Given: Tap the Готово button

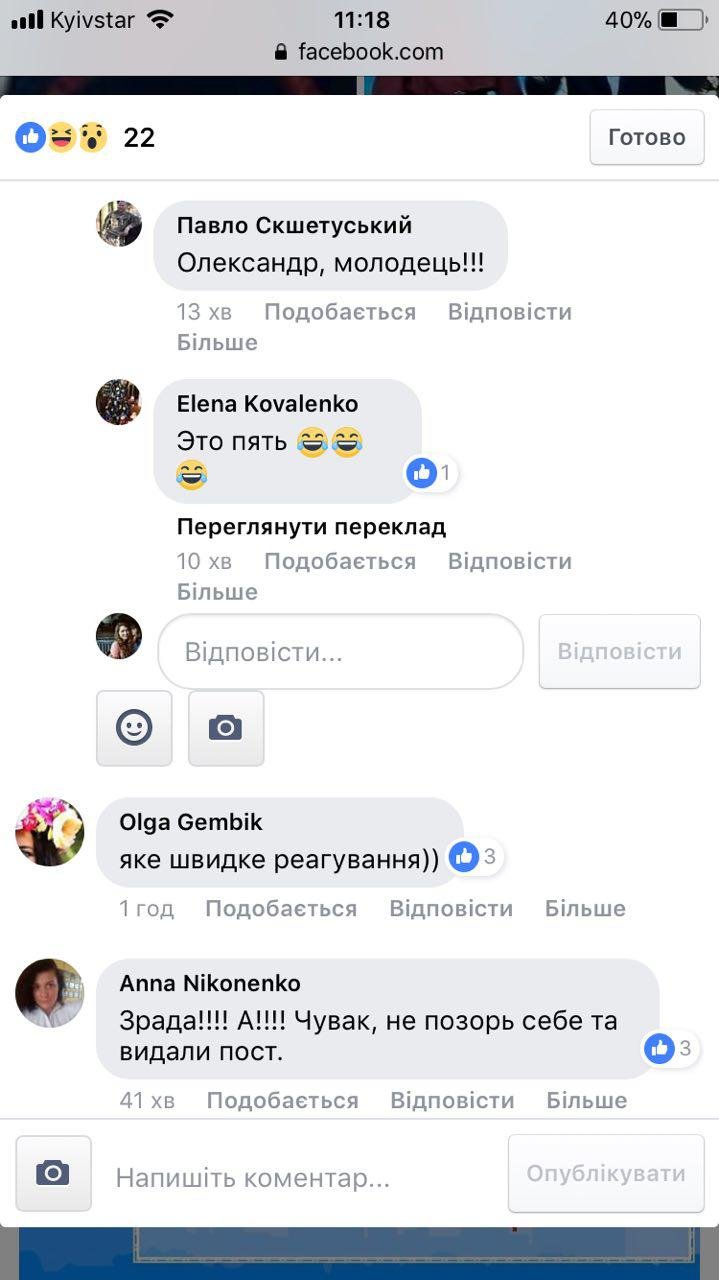Looking at the screenshot, I should (646, 137).
